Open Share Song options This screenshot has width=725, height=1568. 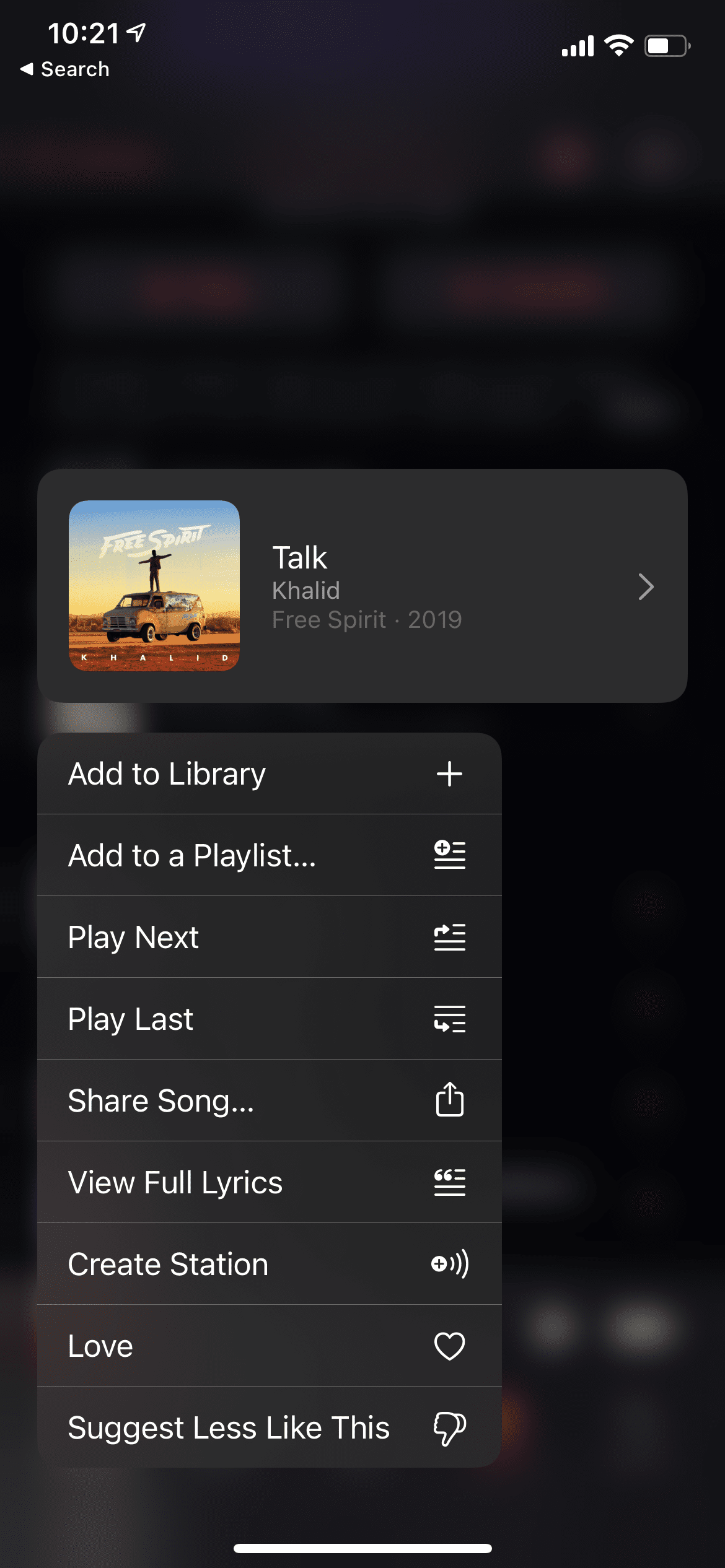point(248,1100)
